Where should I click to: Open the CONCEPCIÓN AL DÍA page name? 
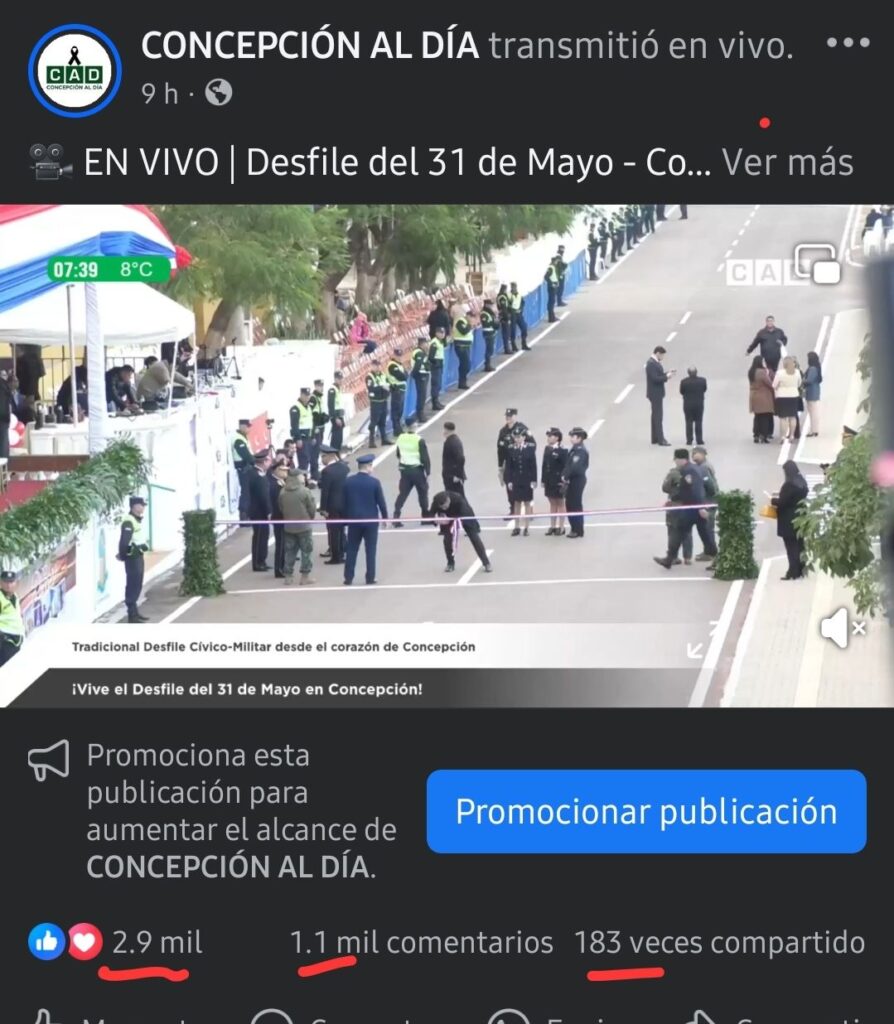(310, 45)
